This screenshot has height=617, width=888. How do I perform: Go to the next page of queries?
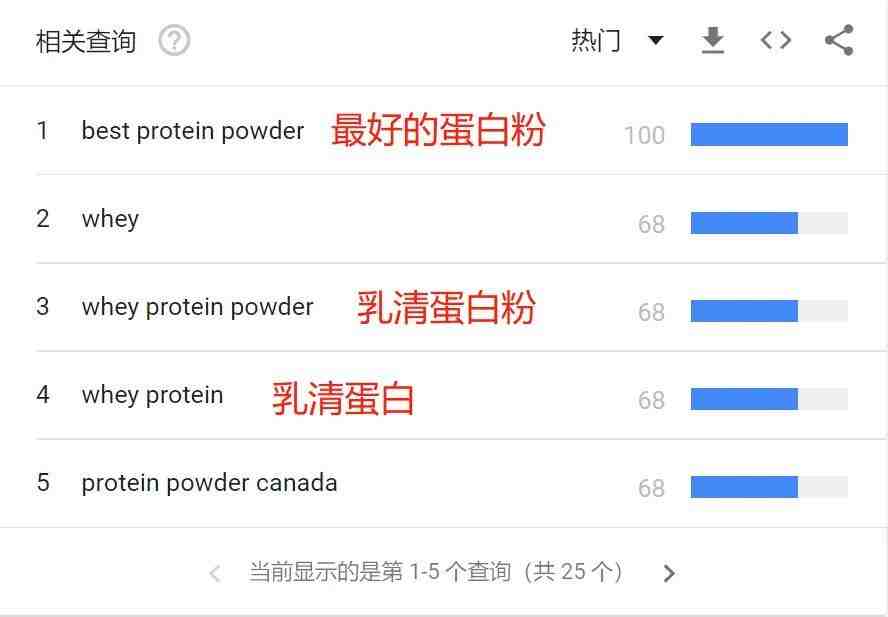pos(669,573)
